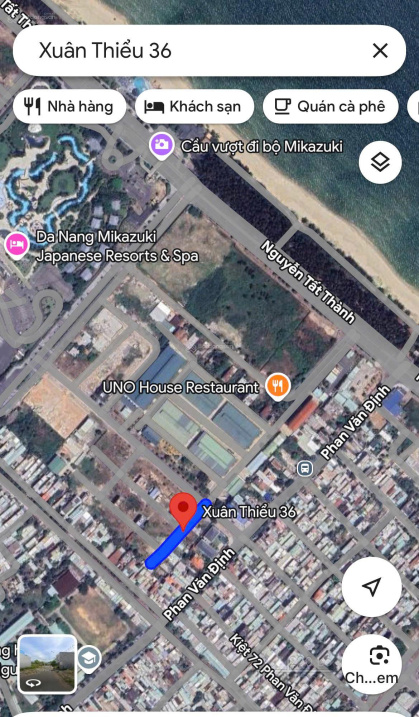Center map on my location

371,587
